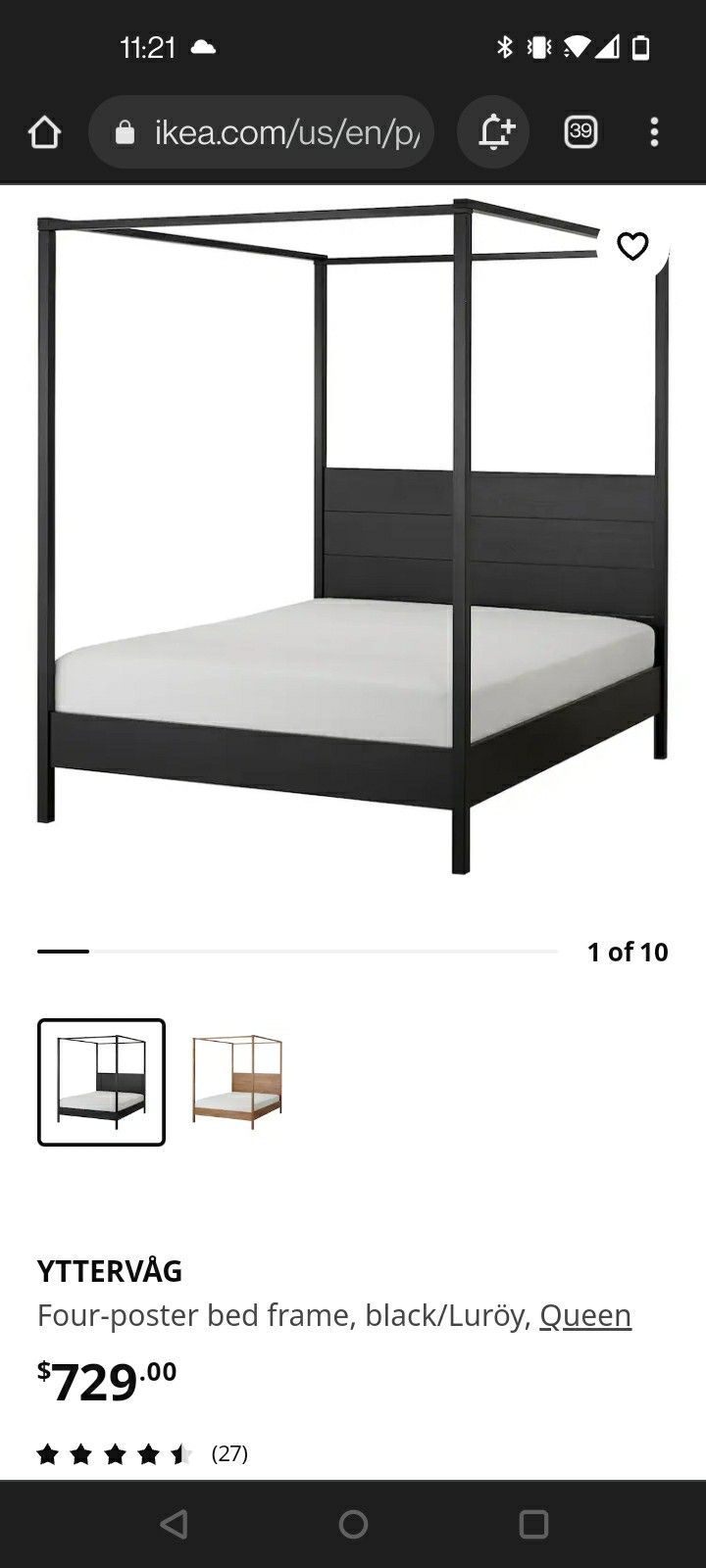This screenshot has width=706, height=1568.
Task: Select the wood-colored bed frame variant
Action: pyautogui.click(x=236, y=1082)
